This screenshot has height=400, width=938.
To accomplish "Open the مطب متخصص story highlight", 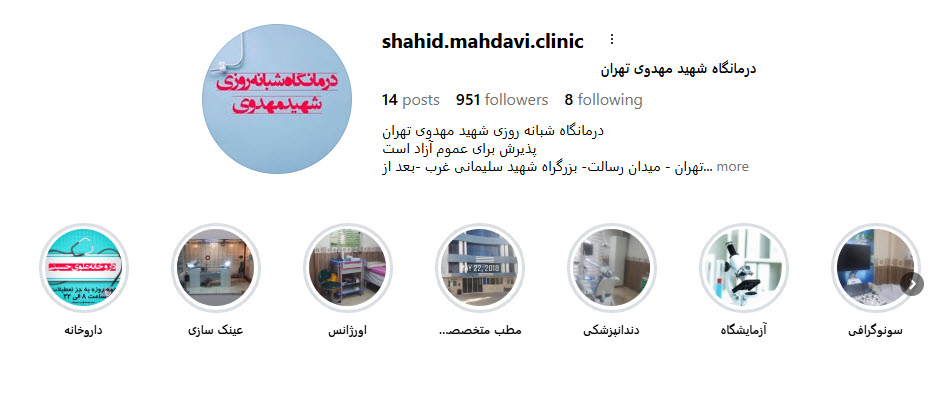I will pyautogui.click(x=479, y=268).
